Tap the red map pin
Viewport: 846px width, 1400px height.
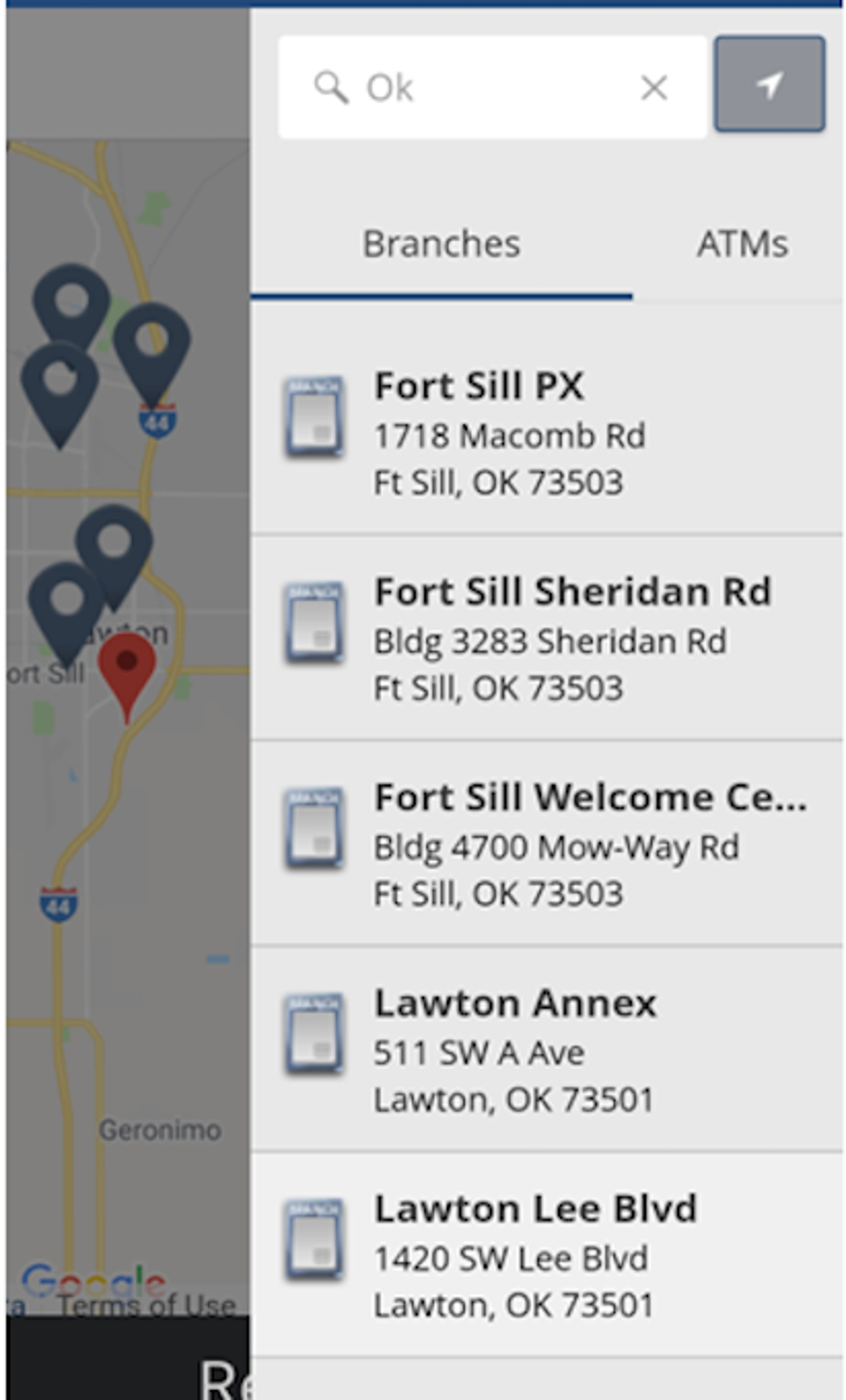(x=127, y=668)
